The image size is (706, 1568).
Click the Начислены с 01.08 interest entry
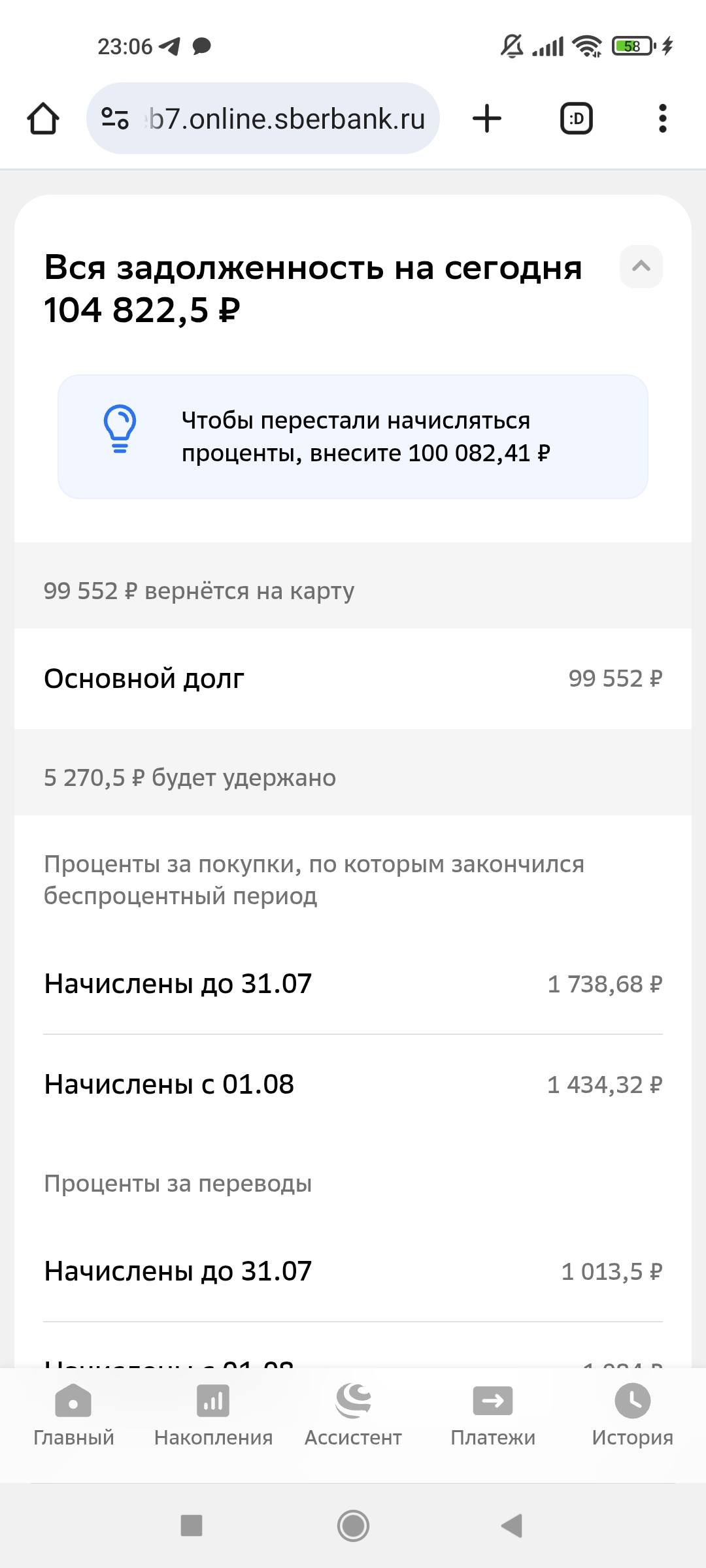pyautogui.click(x=353, y=1084)
